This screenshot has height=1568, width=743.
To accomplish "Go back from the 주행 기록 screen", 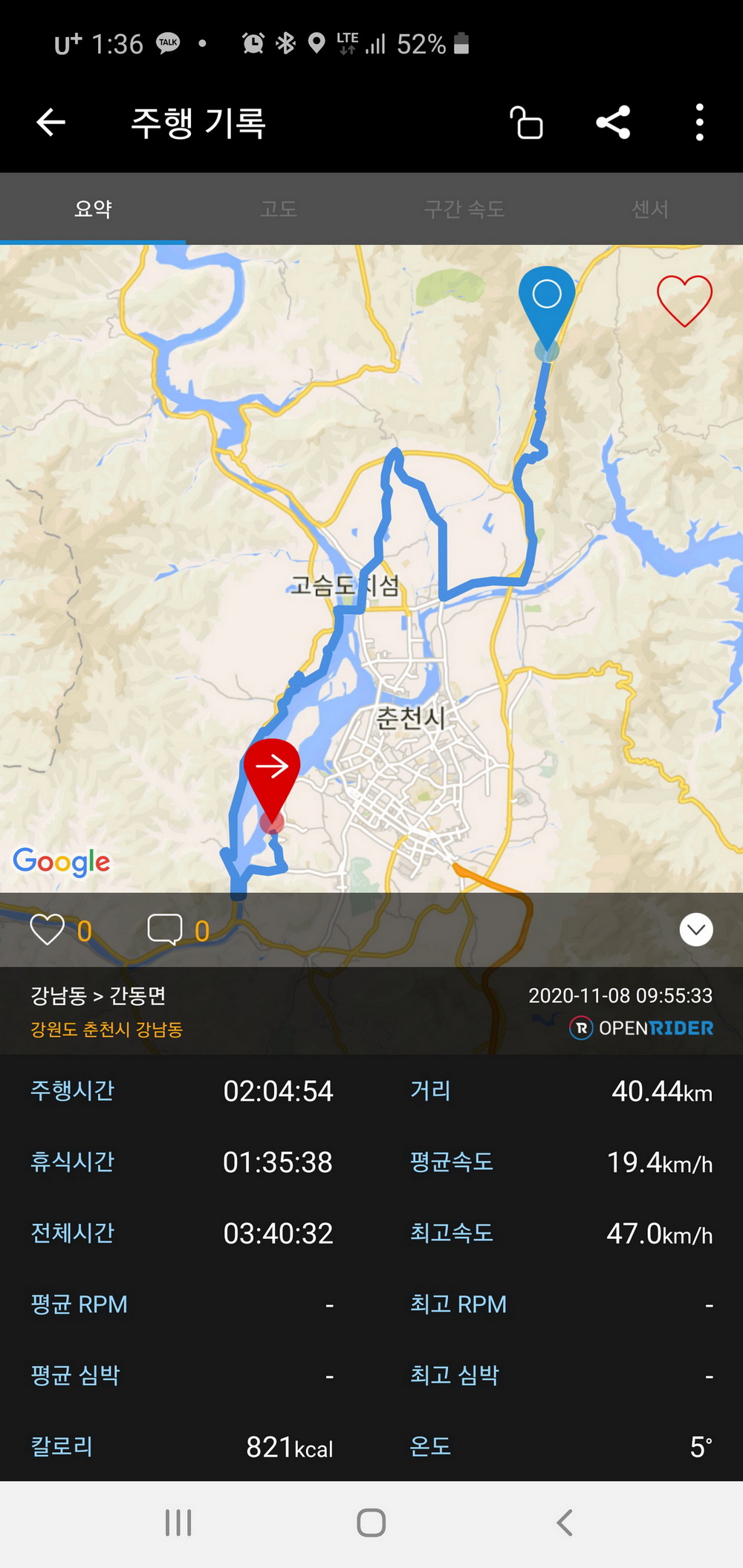I will click(51, 123).
